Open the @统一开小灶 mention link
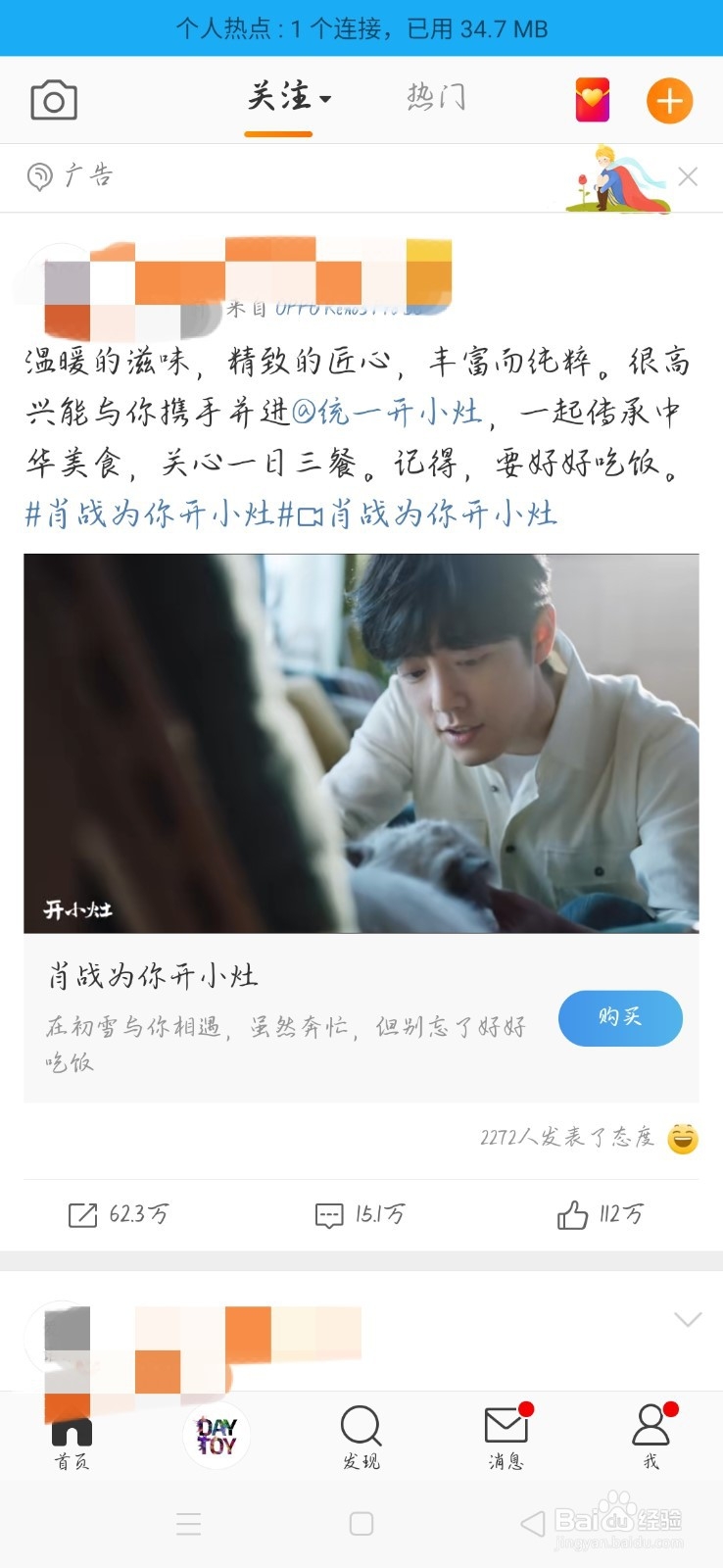The height and width of the screenshot is (1568, 723). coord(393,412)
